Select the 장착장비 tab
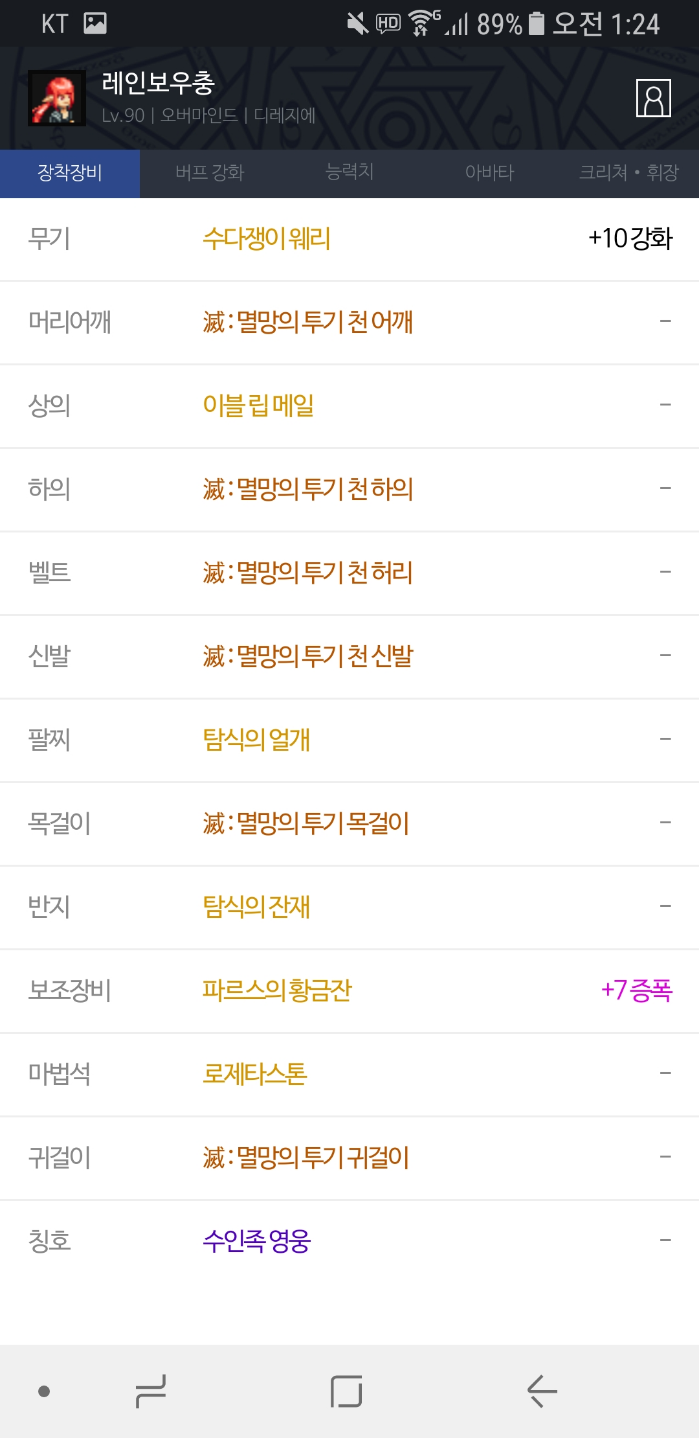The width and height of the screenshot is (699, 1438). click(70, 173)
